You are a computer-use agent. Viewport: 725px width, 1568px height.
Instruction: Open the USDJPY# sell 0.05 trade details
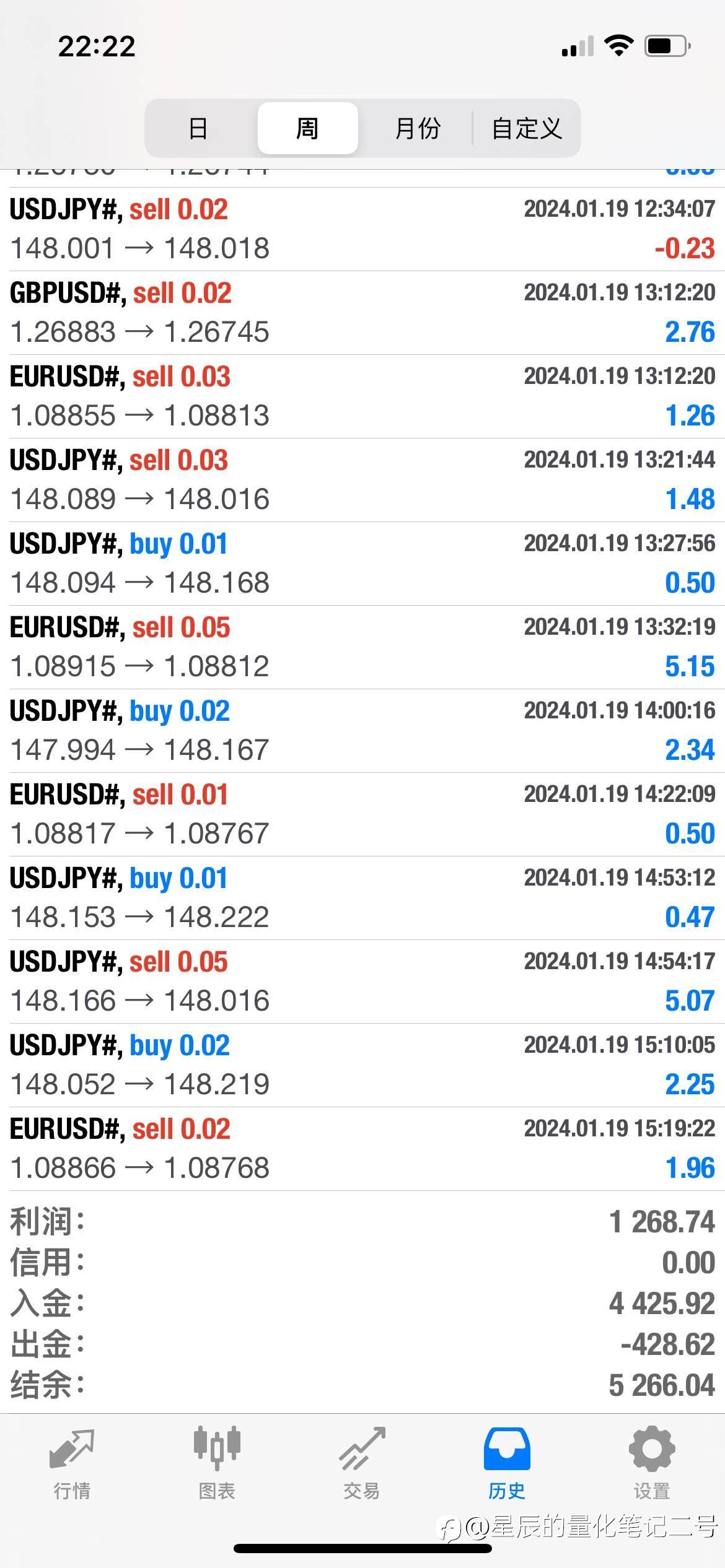pos(362,982)
